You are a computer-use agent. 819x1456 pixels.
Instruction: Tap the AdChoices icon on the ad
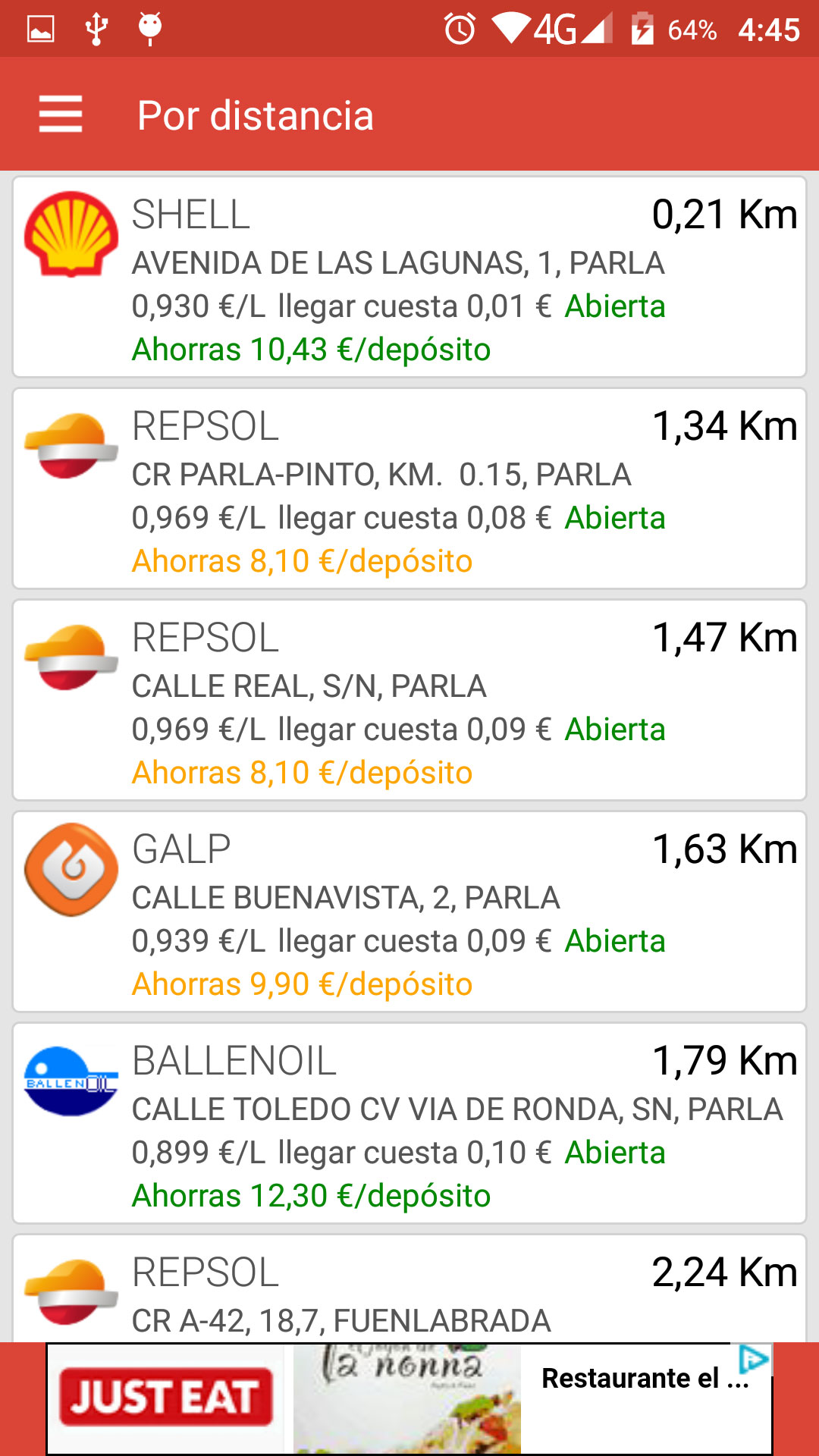[x=753, y=1359]
